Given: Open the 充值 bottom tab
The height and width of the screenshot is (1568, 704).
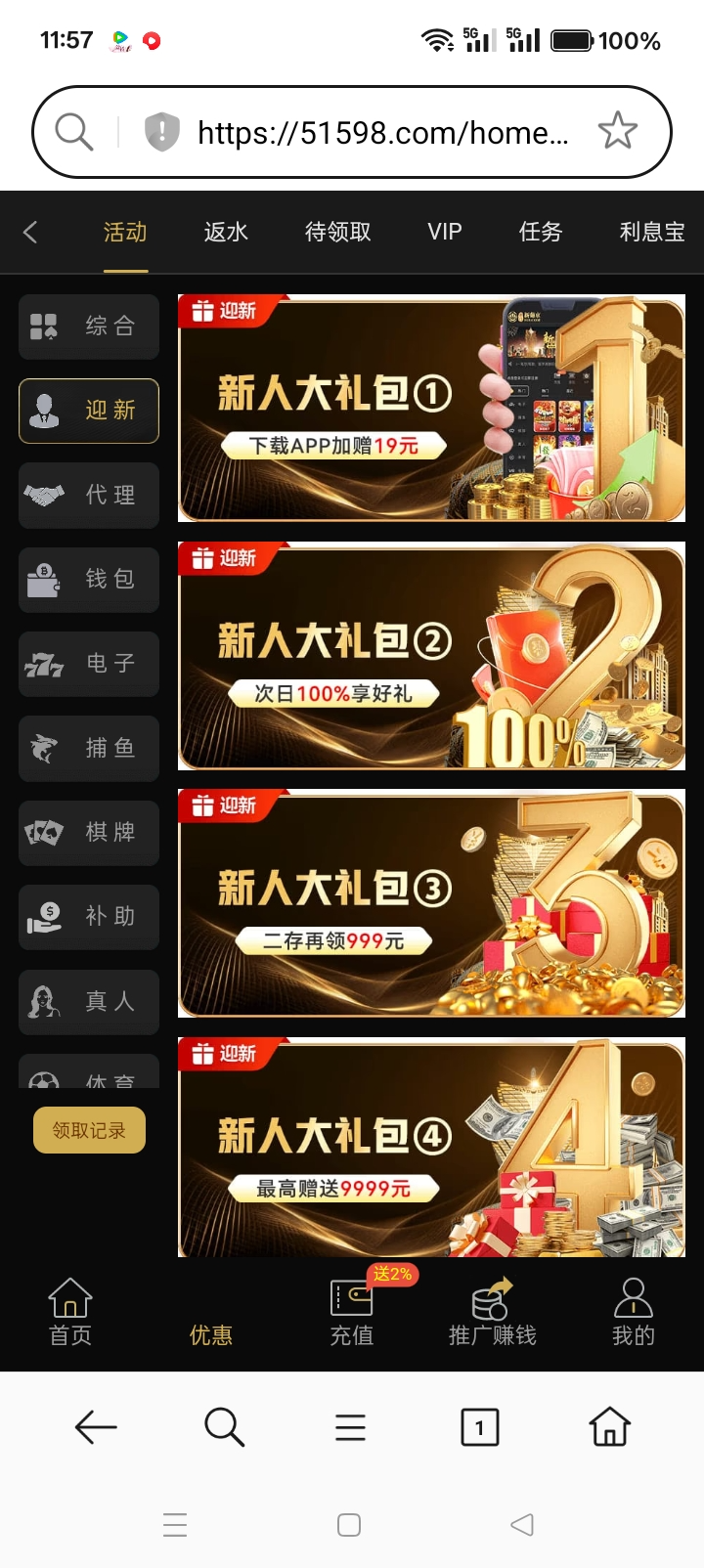Looking at the screenshot, I should tap(351, 1313).
